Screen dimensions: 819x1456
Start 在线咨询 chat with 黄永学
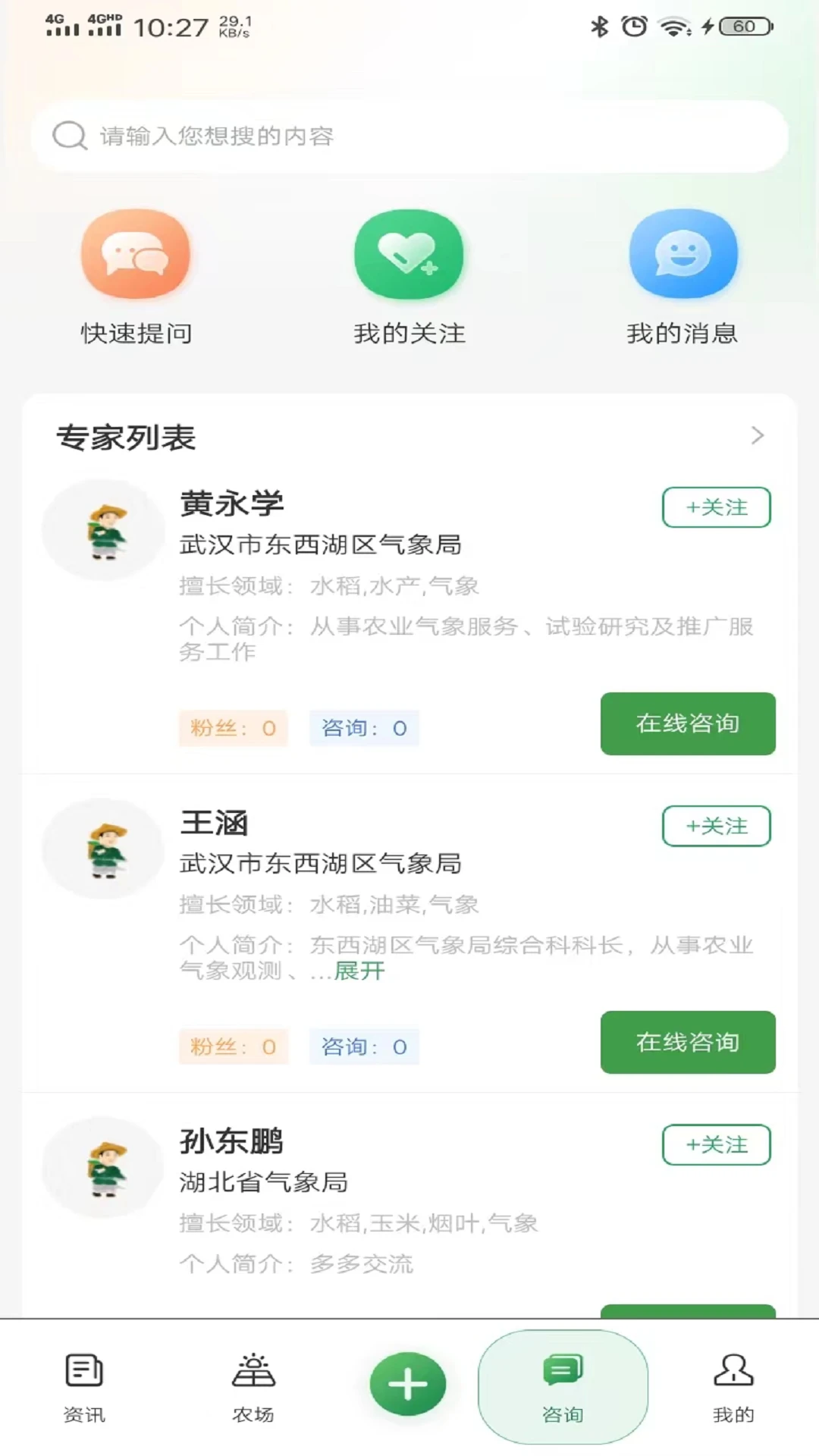(x=687, y=724)
